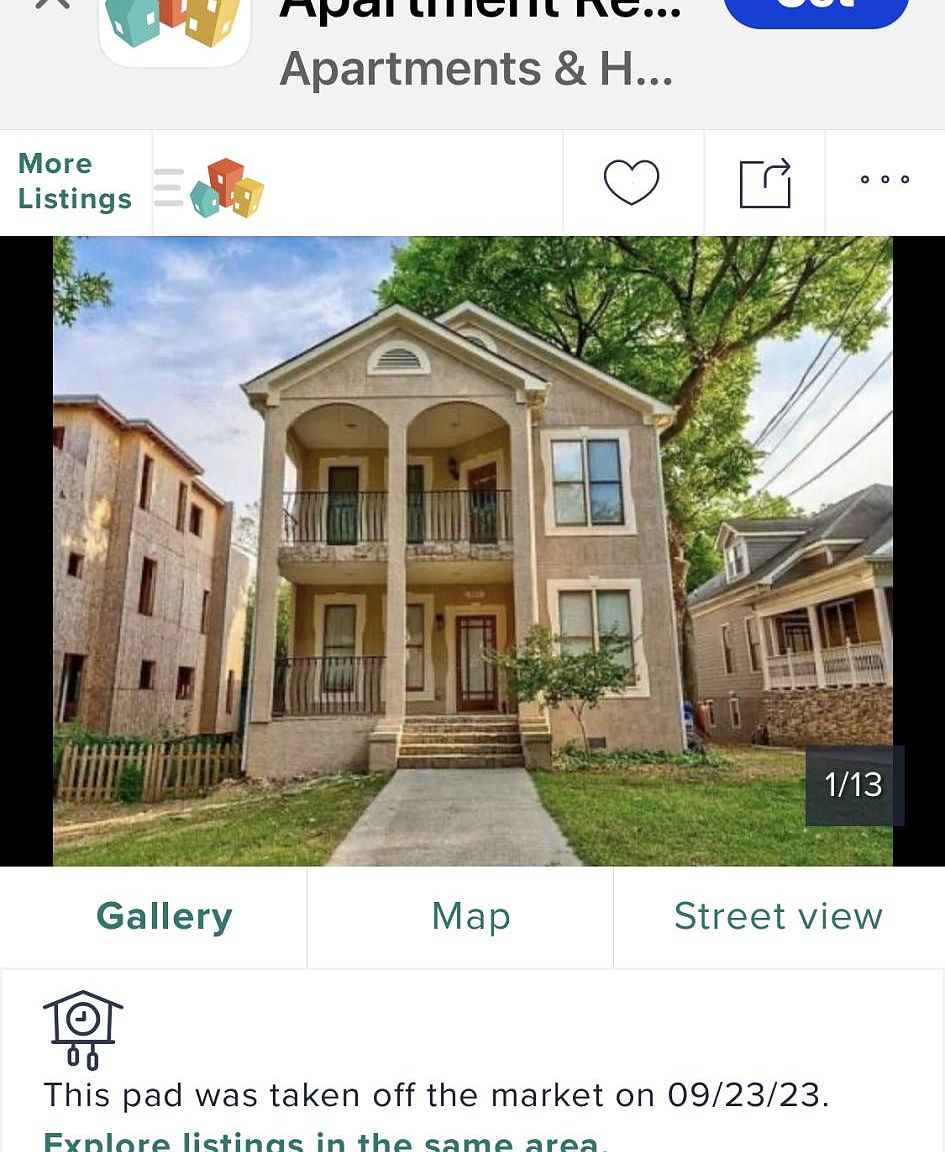
Task: Dismiss the install banner with the X
Action: 52,5
